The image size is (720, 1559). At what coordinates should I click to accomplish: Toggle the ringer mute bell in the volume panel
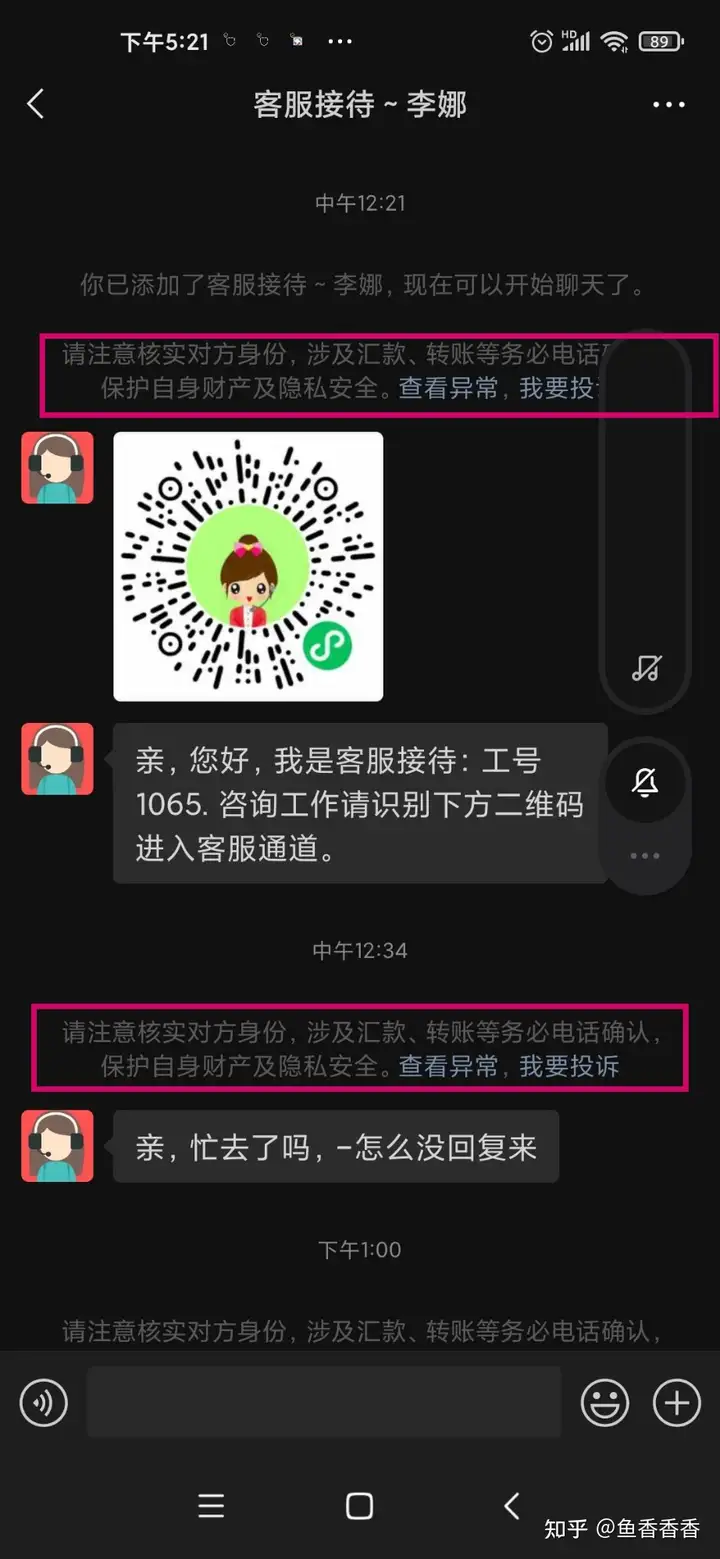(645, 782)
